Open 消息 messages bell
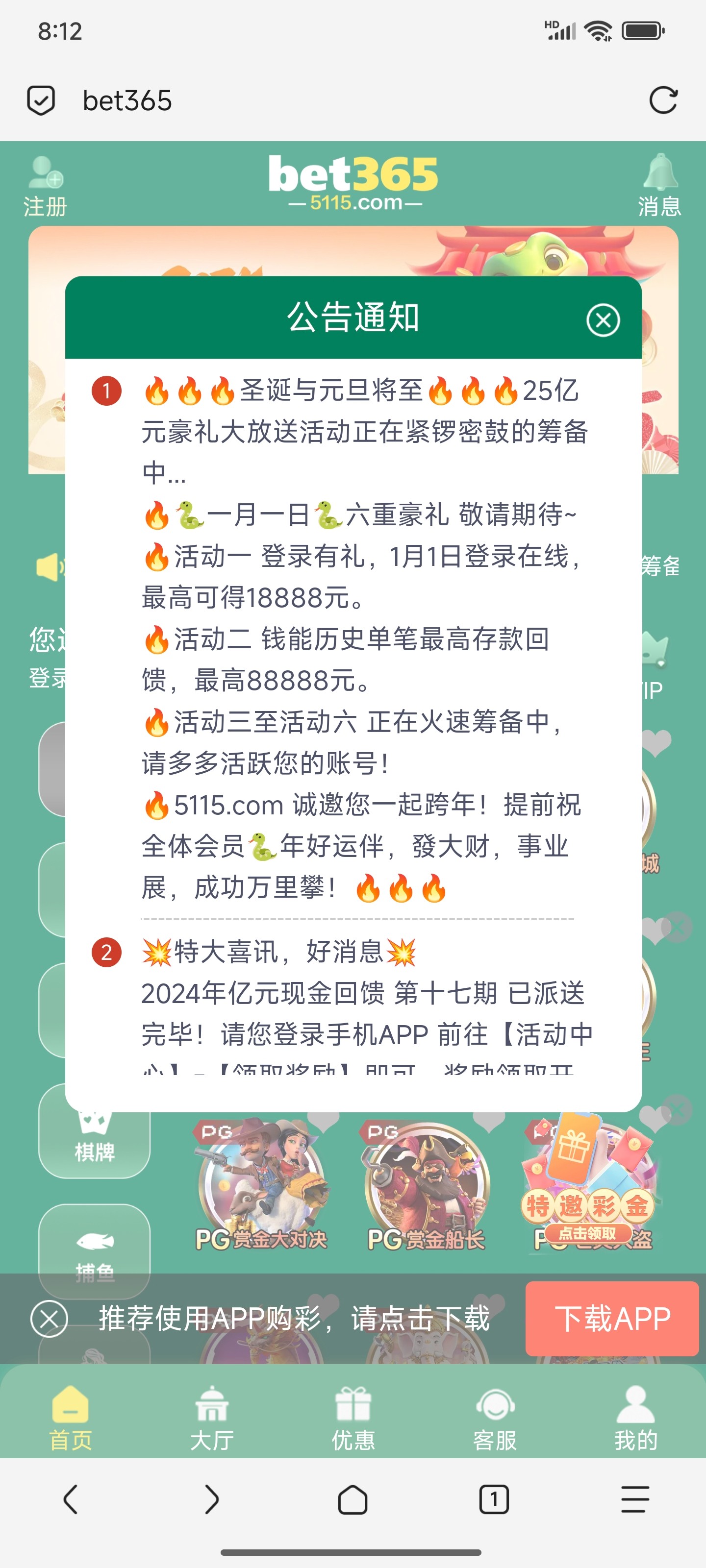The image size is (706, 1568). click(x=659, y=186)
